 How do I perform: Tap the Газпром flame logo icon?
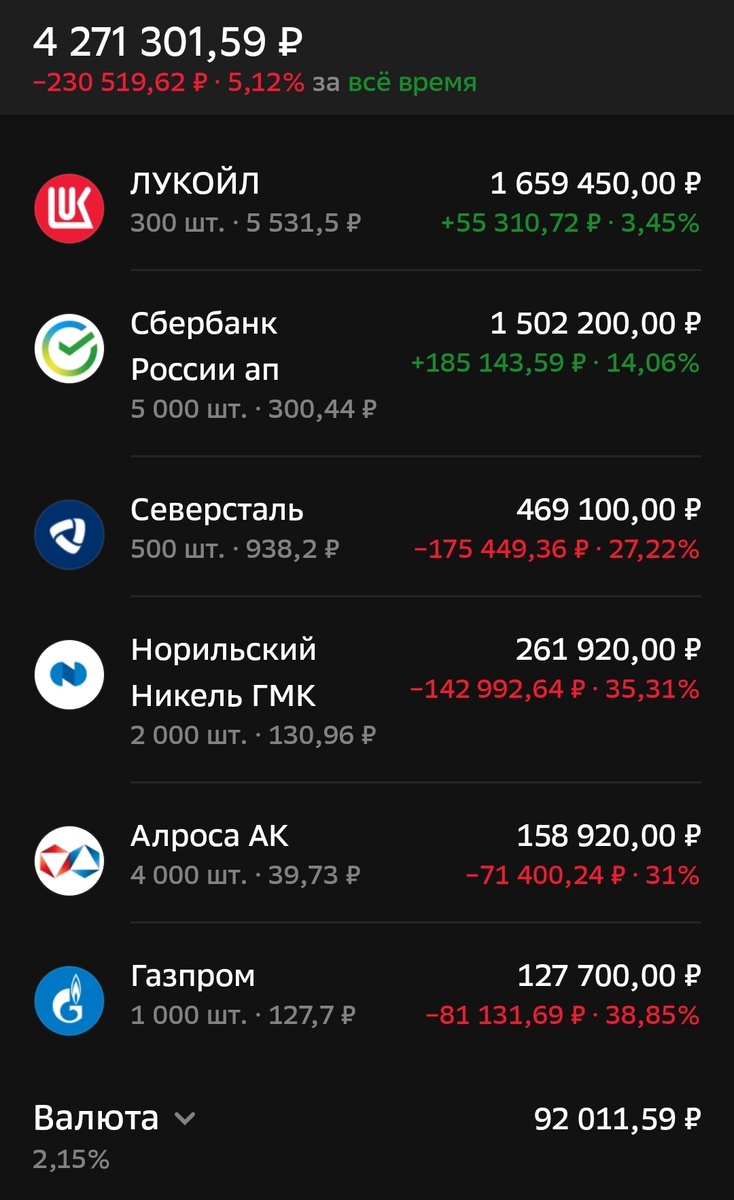point(68,1001)
